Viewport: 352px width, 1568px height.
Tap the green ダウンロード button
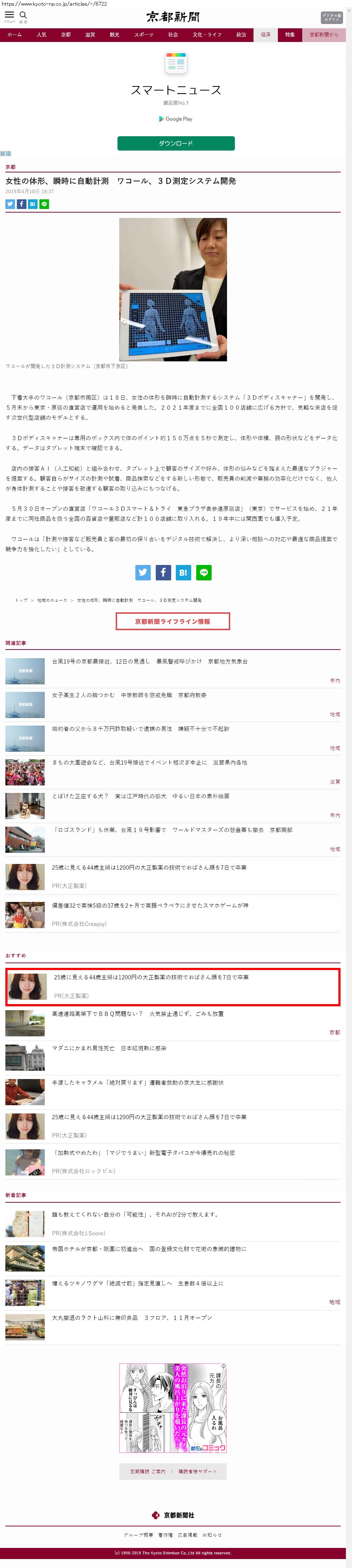coord(176,143)
